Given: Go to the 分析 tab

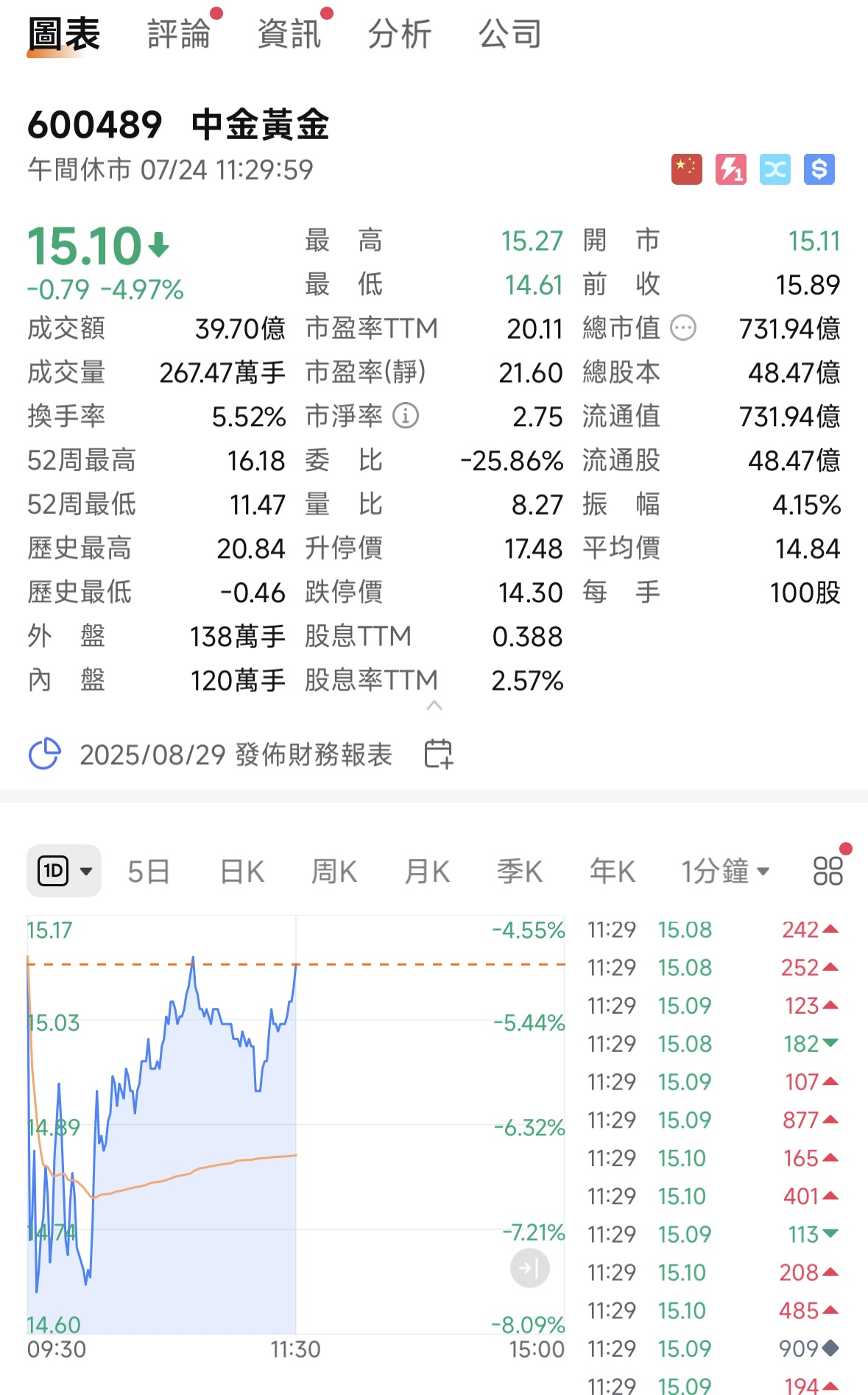Looking at the screenshot, I should click(x=400, y=35).
